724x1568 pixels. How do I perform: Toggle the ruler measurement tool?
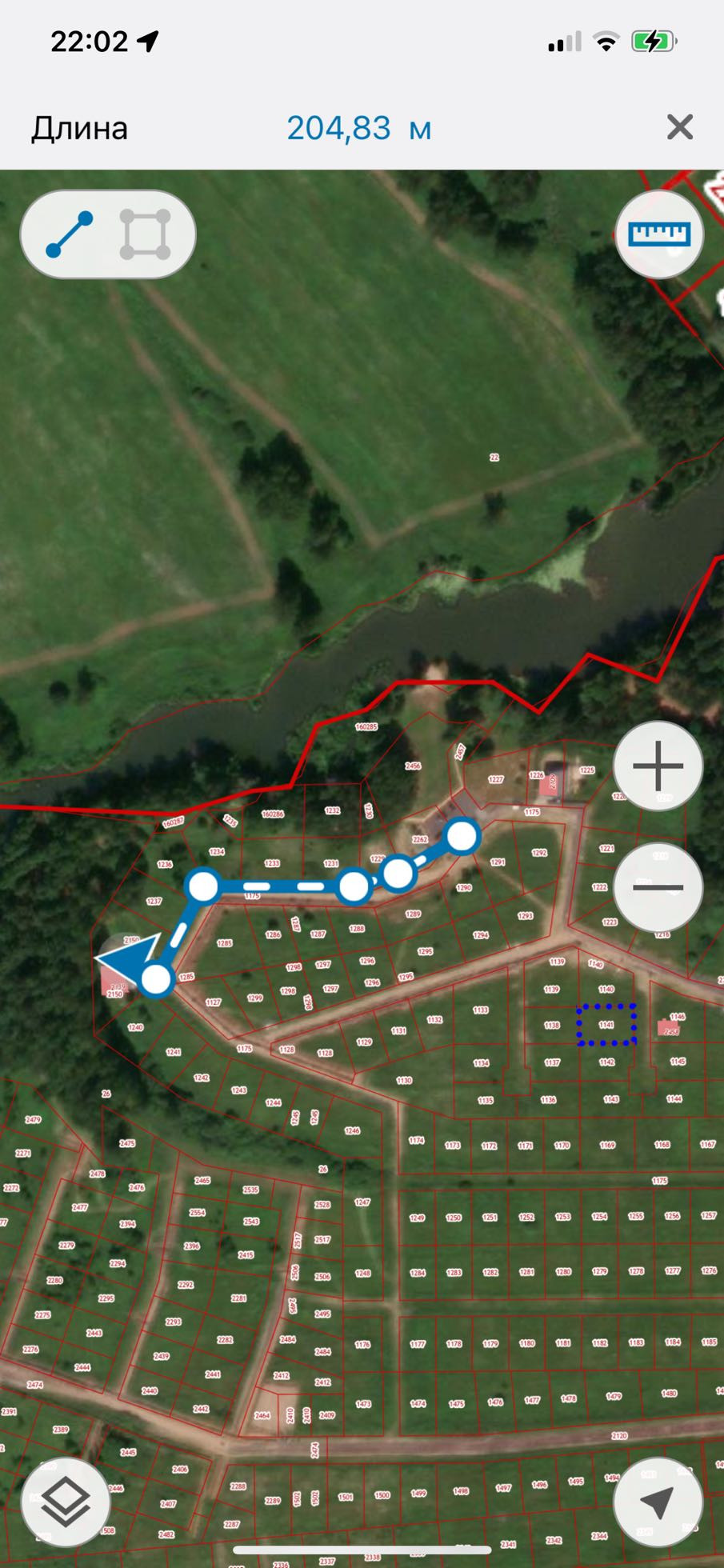(x=658, y=234)
